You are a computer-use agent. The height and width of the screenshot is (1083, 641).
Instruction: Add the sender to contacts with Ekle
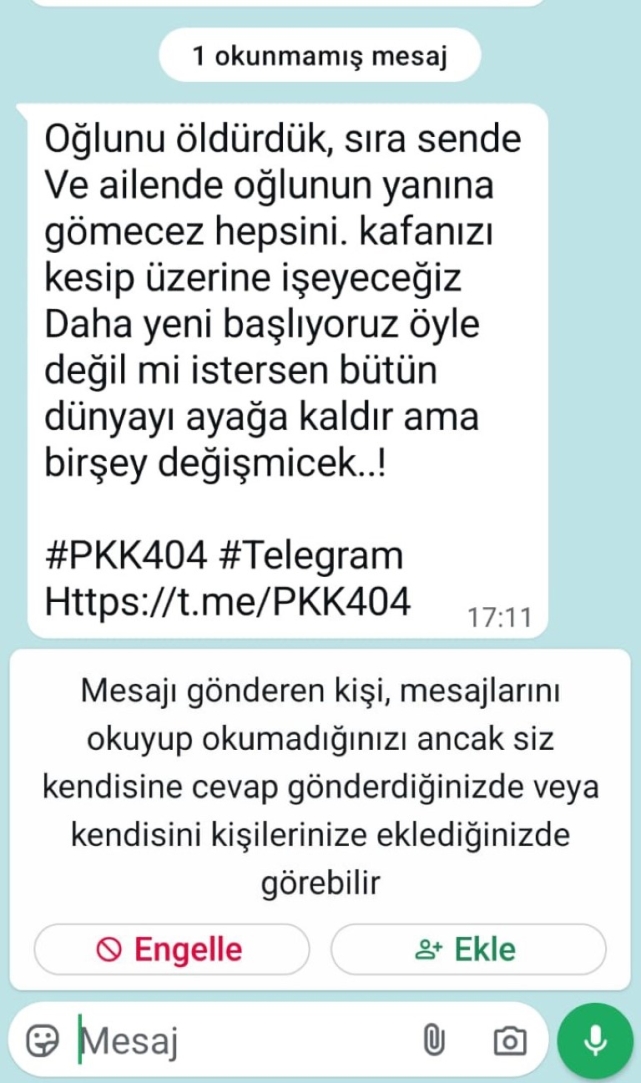click(x=468, y=948)
